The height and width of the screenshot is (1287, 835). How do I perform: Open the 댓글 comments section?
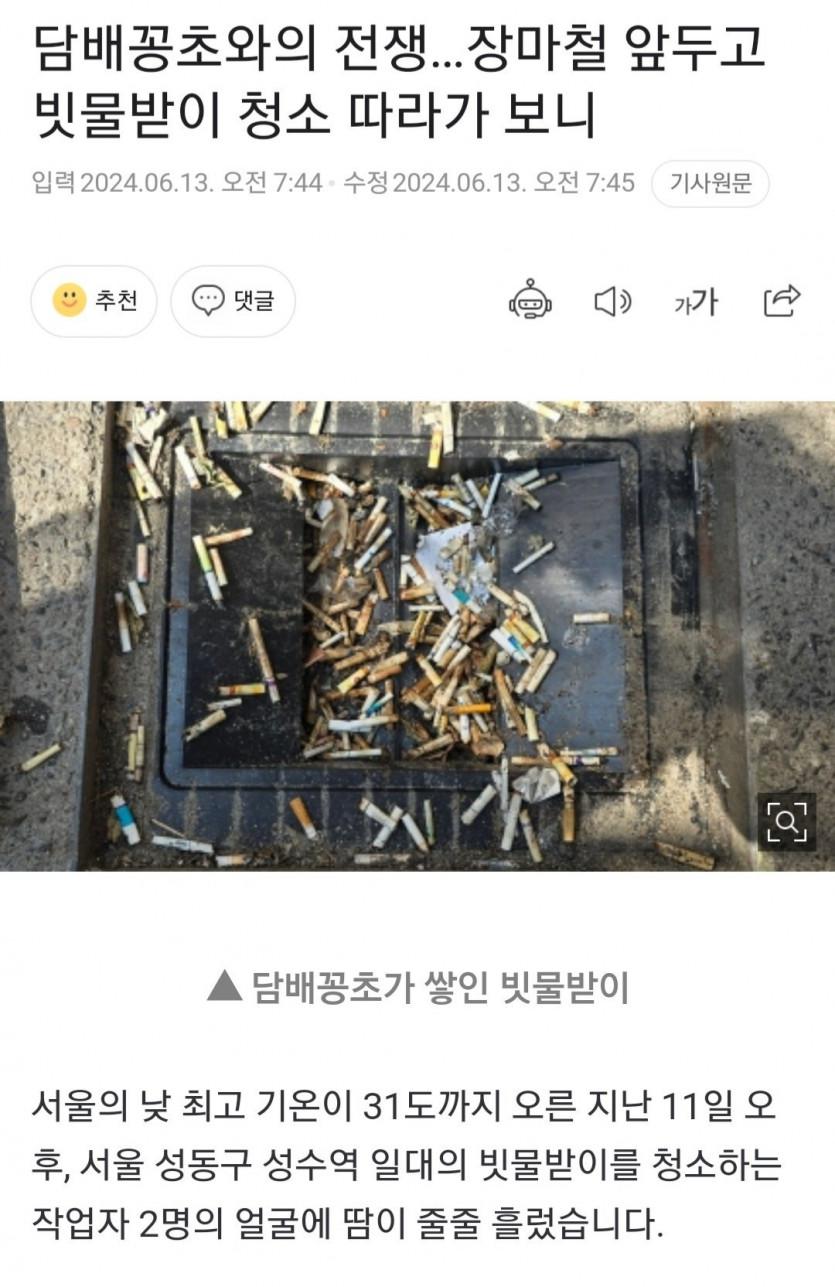pyautogui.click(x=233, y=300)
